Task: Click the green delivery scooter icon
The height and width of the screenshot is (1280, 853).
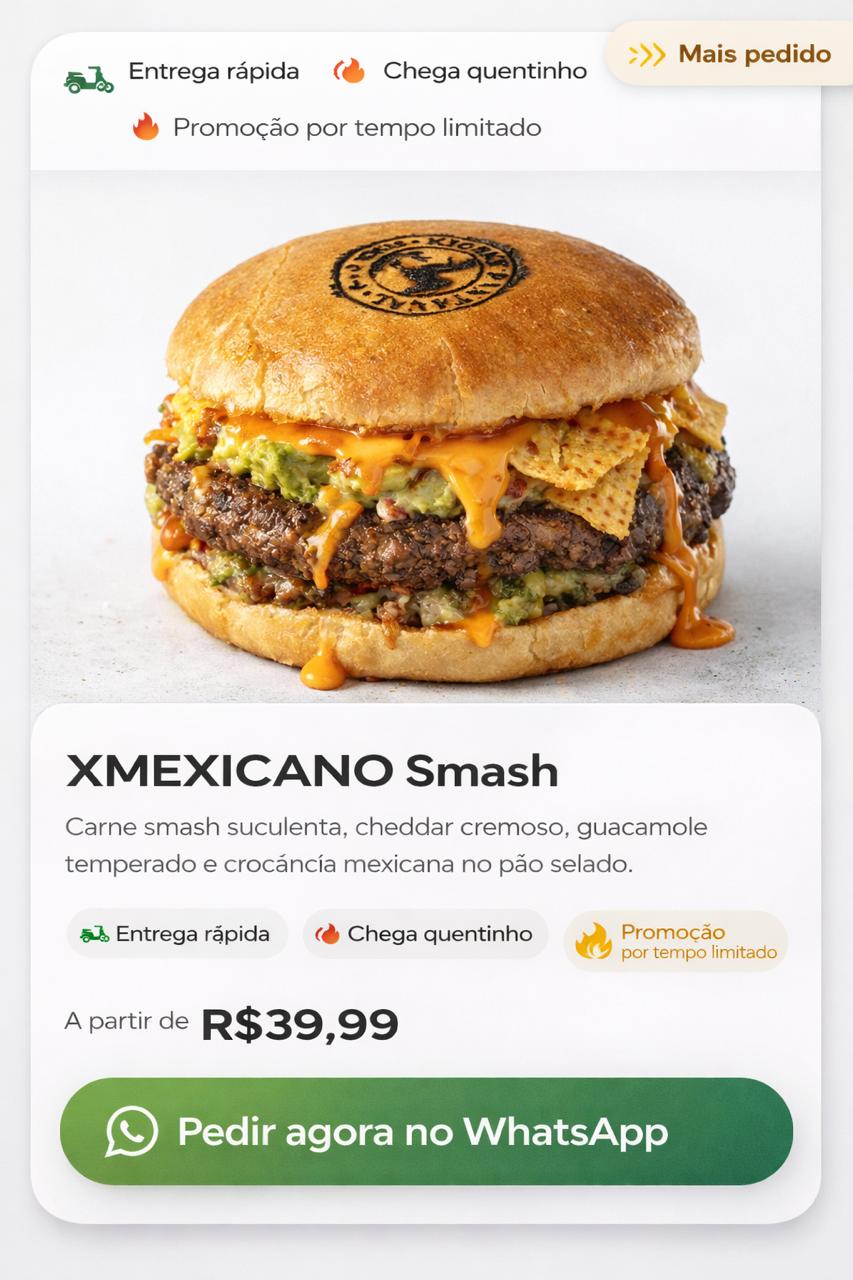Action: (x=88, y=71)
